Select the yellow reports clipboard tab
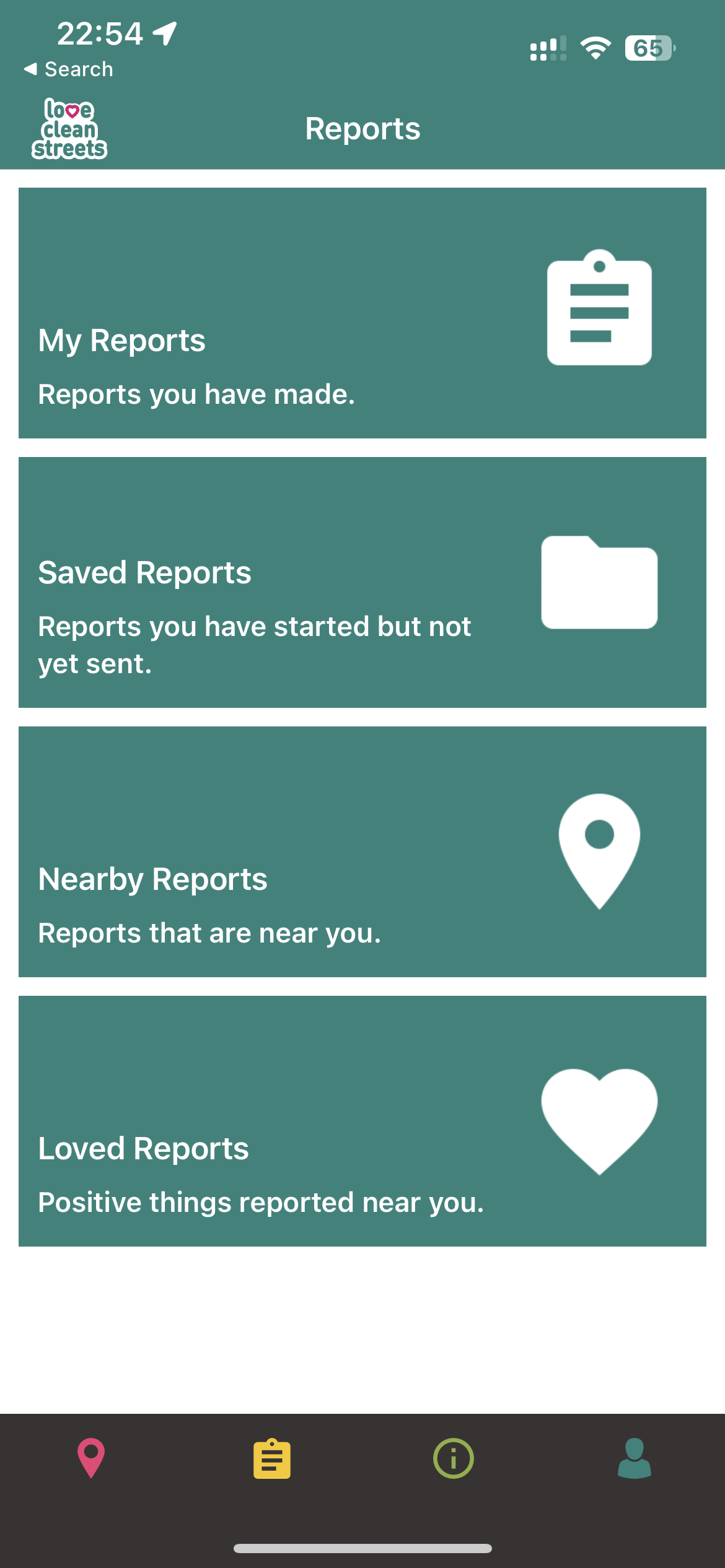The width and height of the screenshot is (725, 1568). tap(272, 1458)
